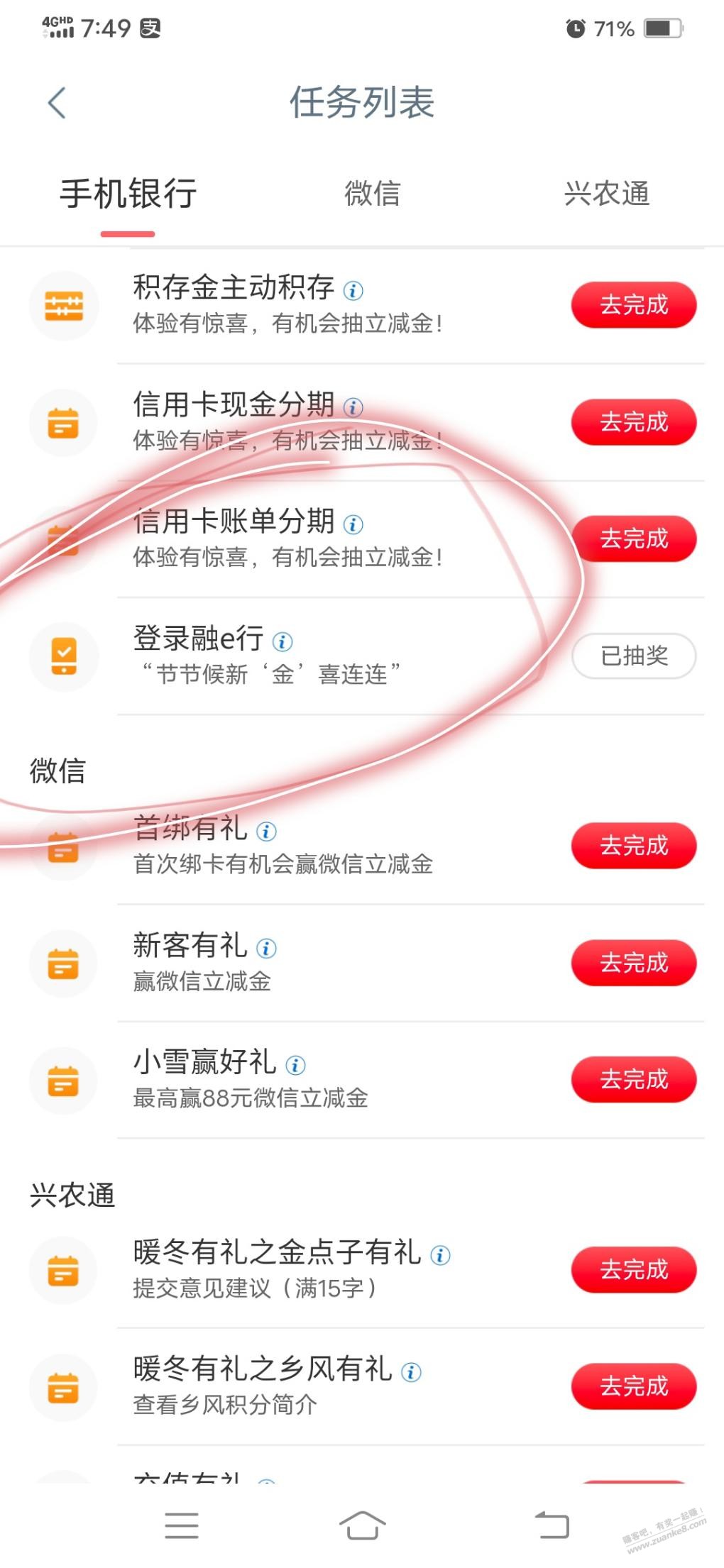Click the 信用卡现金分期 calendar icon
724x1568 pixels.
64,421
